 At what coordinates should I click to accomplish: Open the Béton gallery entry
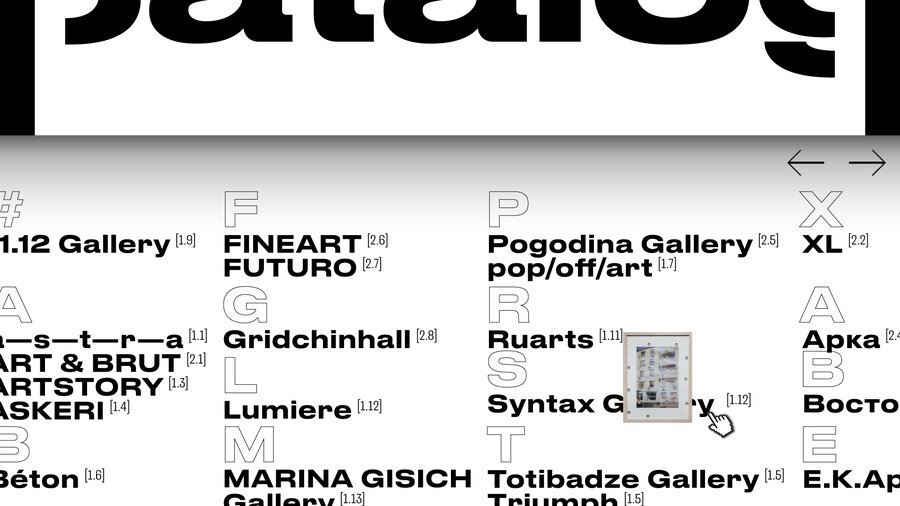(x=40, y=479)
